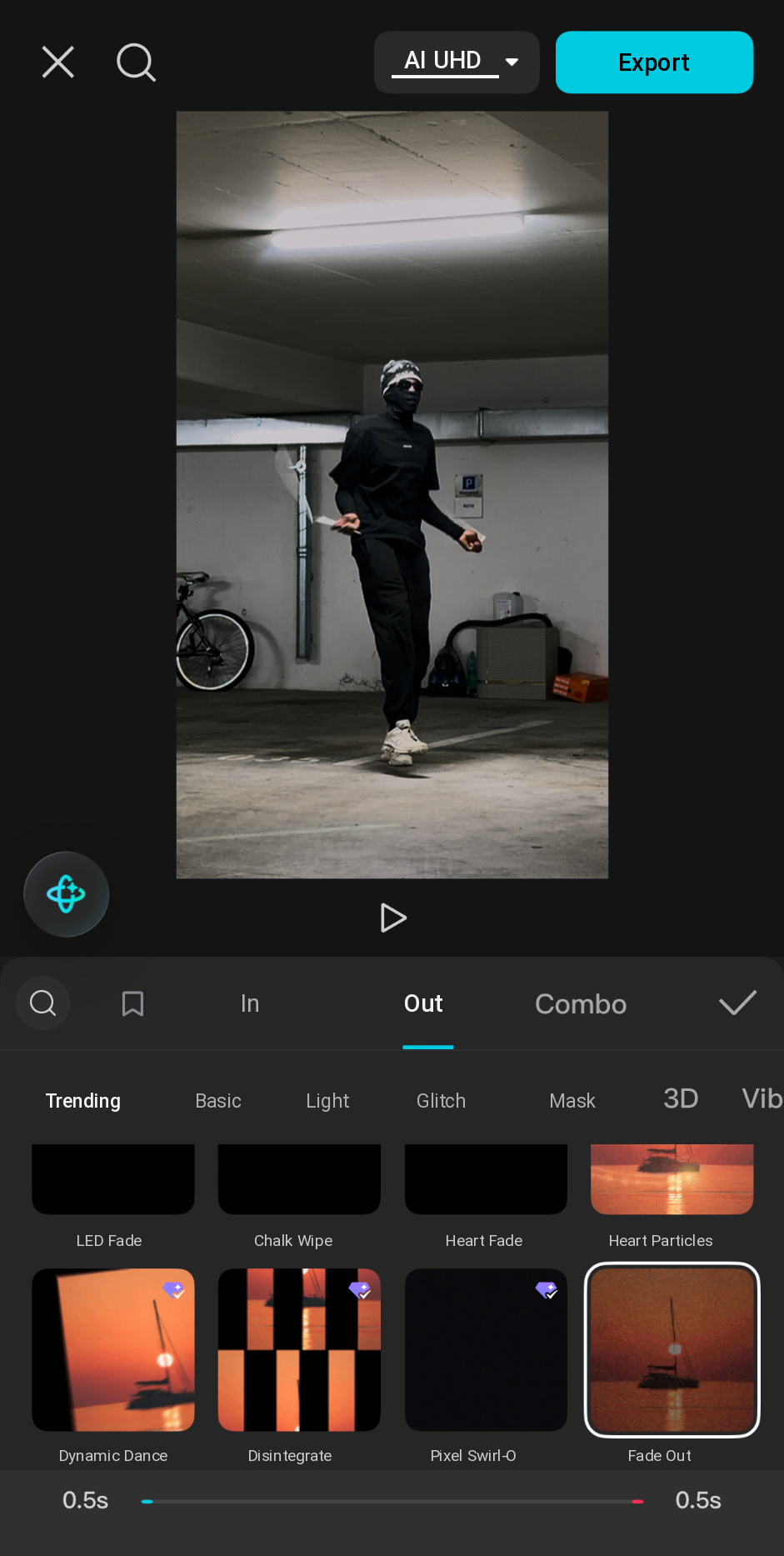
Task: Select the Glitch category
Action: click(441, 1101)
